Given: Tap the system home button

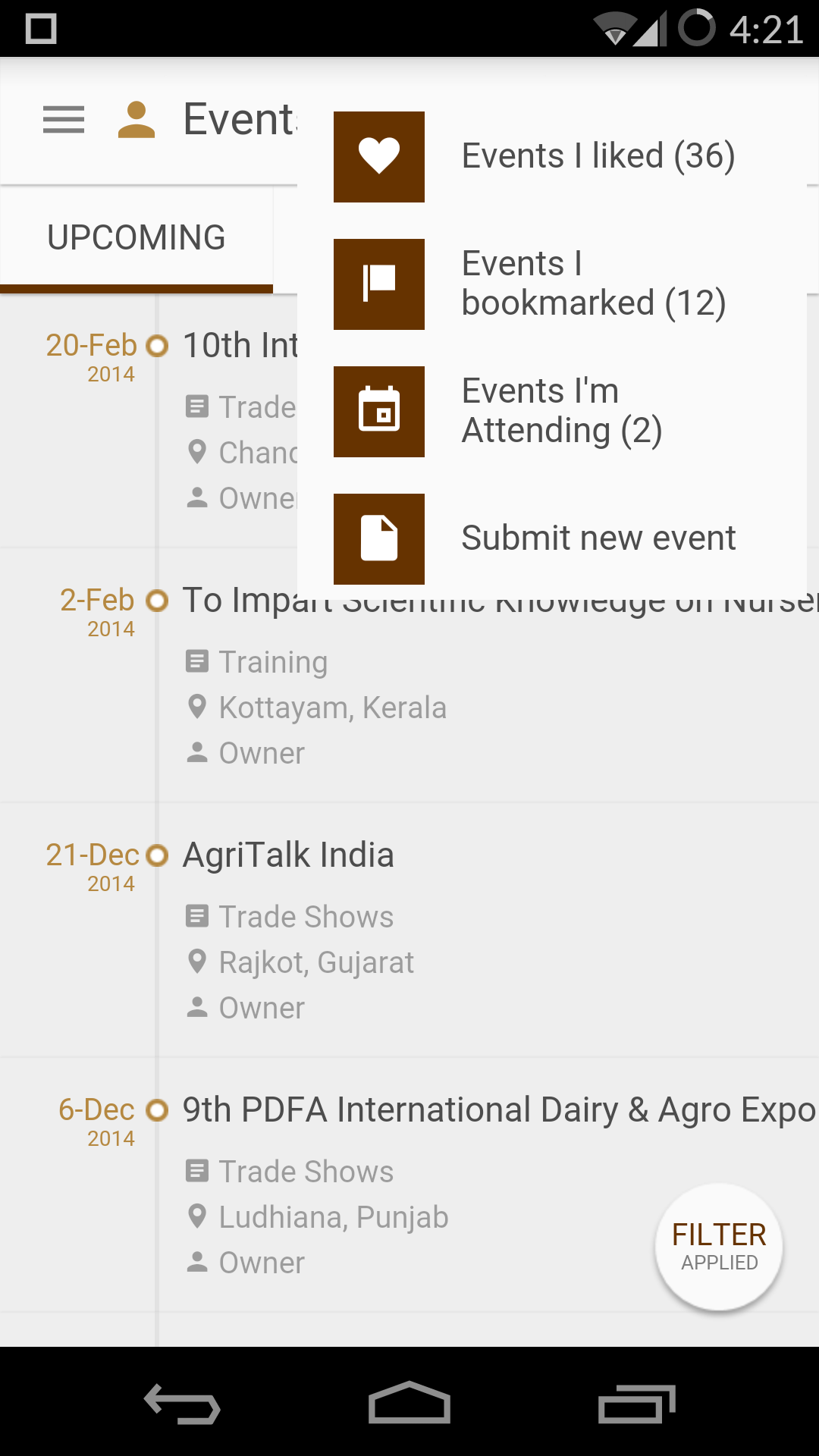Looking at the screenshot, I should click(409, 1403).
